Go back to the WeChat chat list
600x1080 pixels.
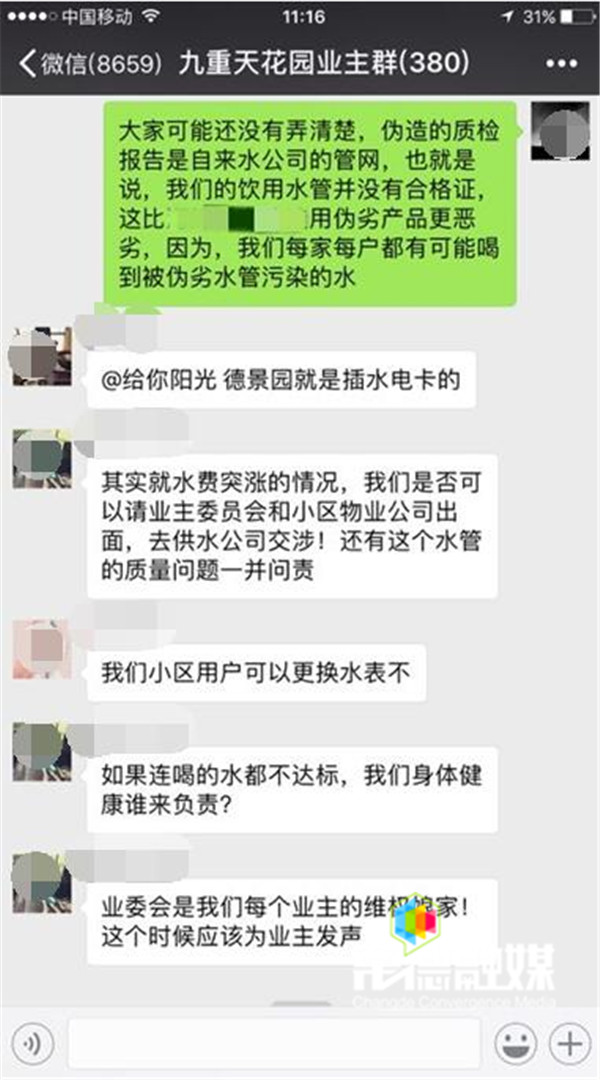click(85, 64)
